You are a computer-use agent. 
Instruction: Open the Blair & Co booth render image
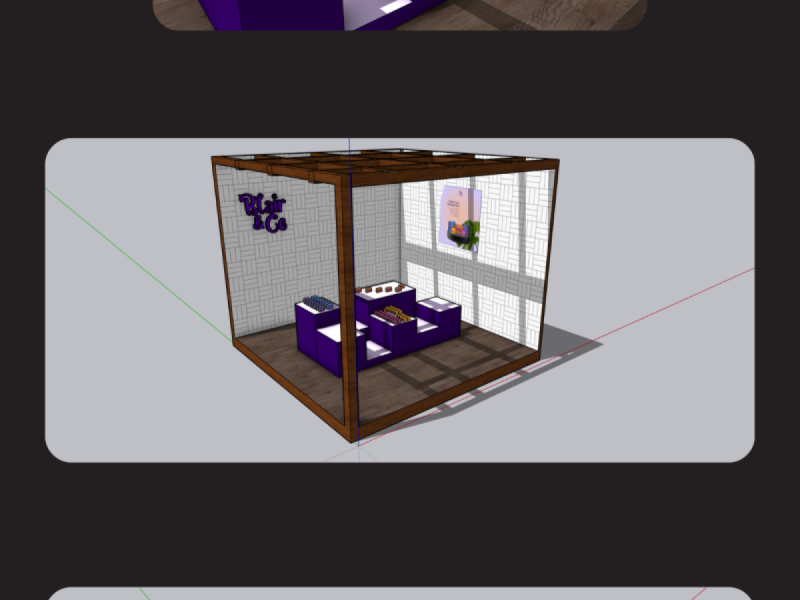(x=400, y=300)
